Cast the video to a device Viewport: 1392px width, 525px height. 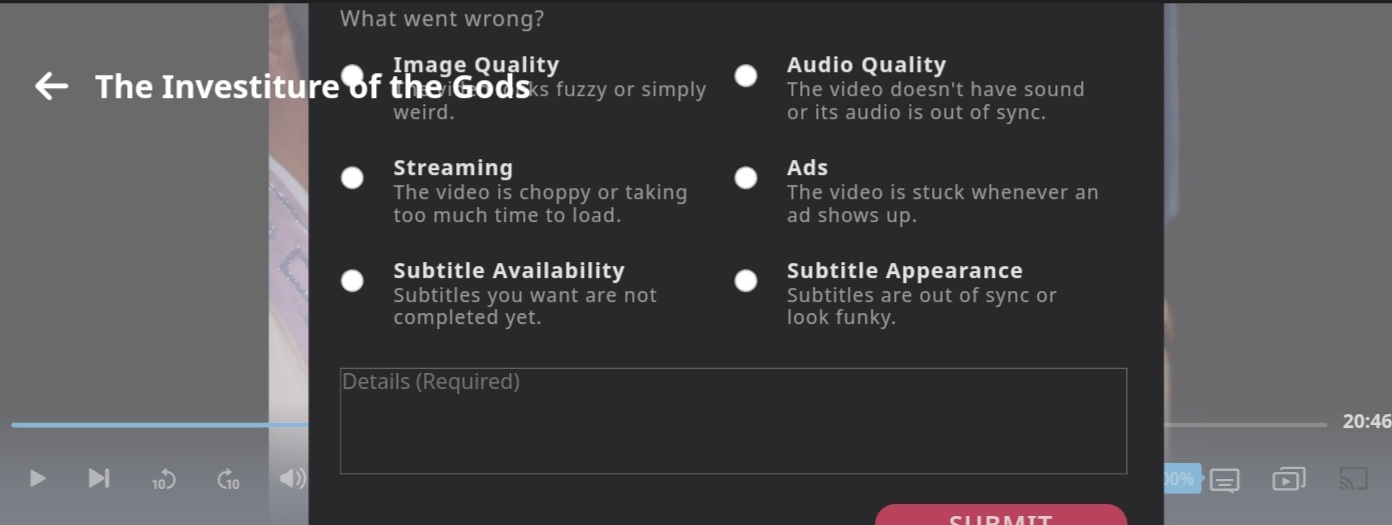1352,480
